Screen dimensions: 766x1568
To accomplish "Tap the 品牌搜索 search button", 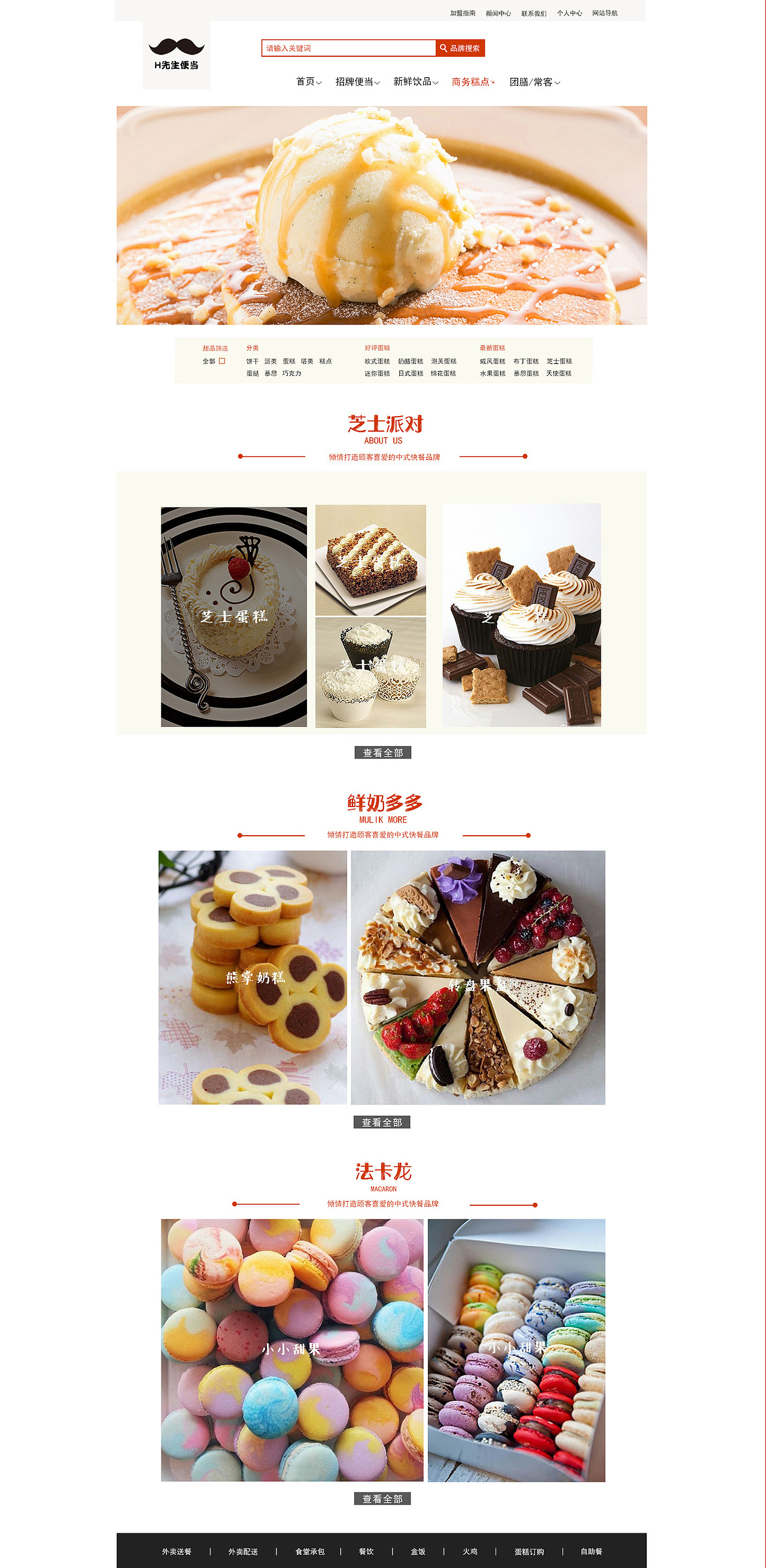I will [460, 48].
